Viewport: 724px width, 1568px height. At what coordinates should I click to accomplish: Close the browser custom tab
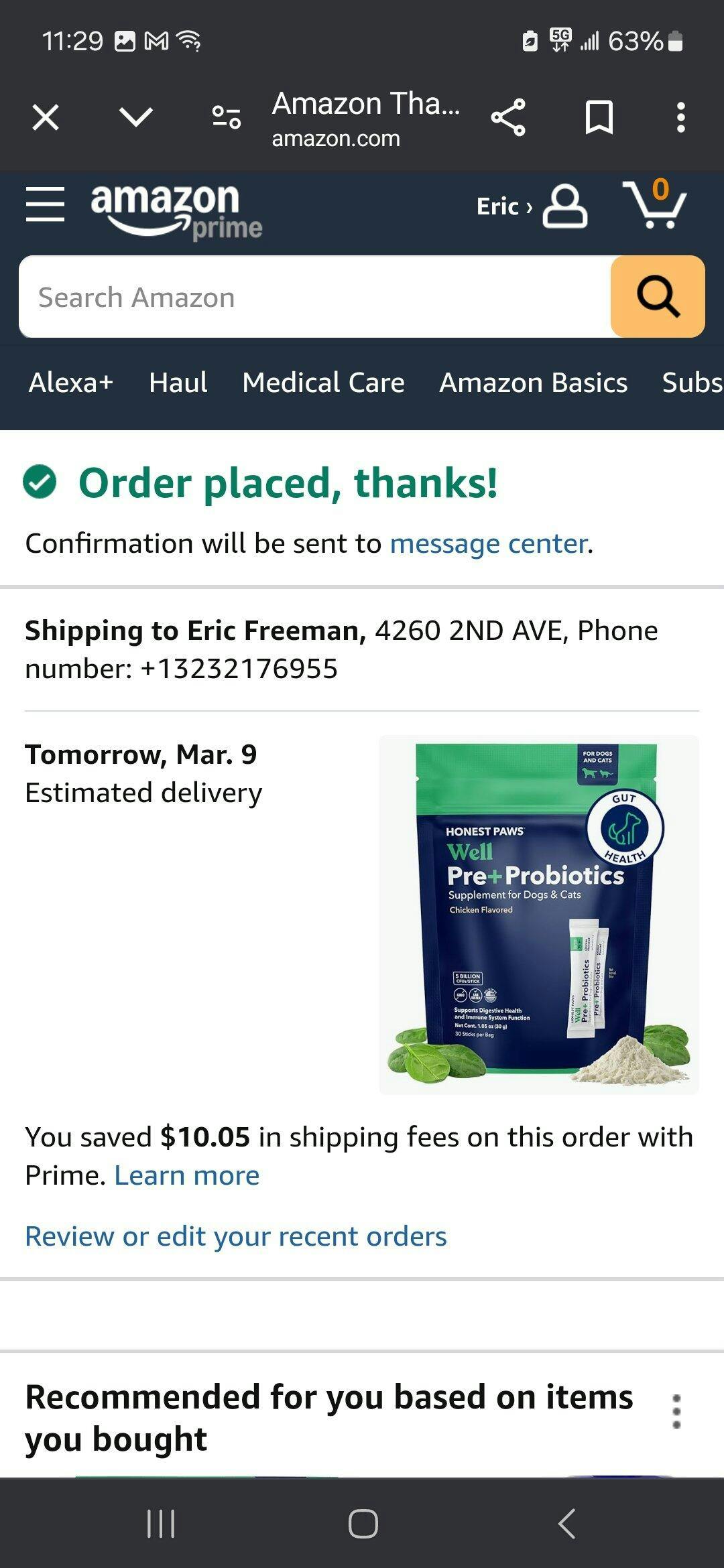click(46, 118)
